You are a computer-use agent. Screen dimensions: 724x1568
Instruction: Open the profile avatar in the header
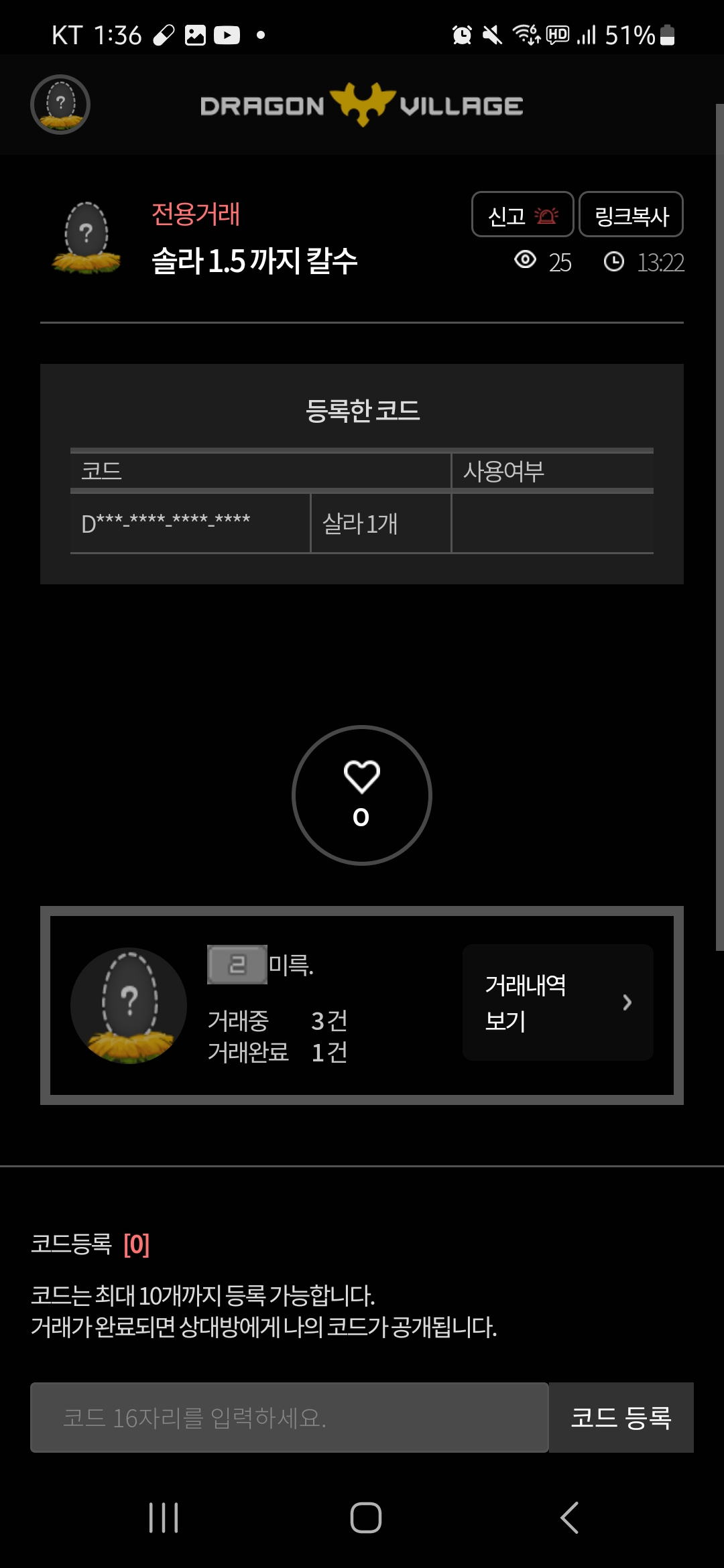(x=60, y=105)
